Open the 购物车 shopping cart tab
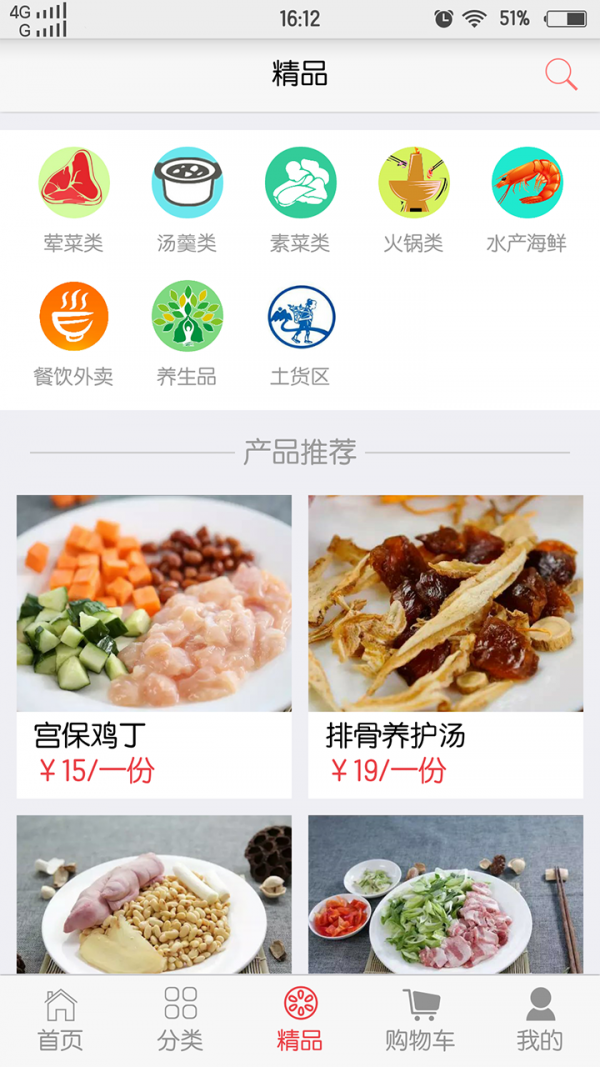Screen dimensions: 600x1067 coord(420,1020)
